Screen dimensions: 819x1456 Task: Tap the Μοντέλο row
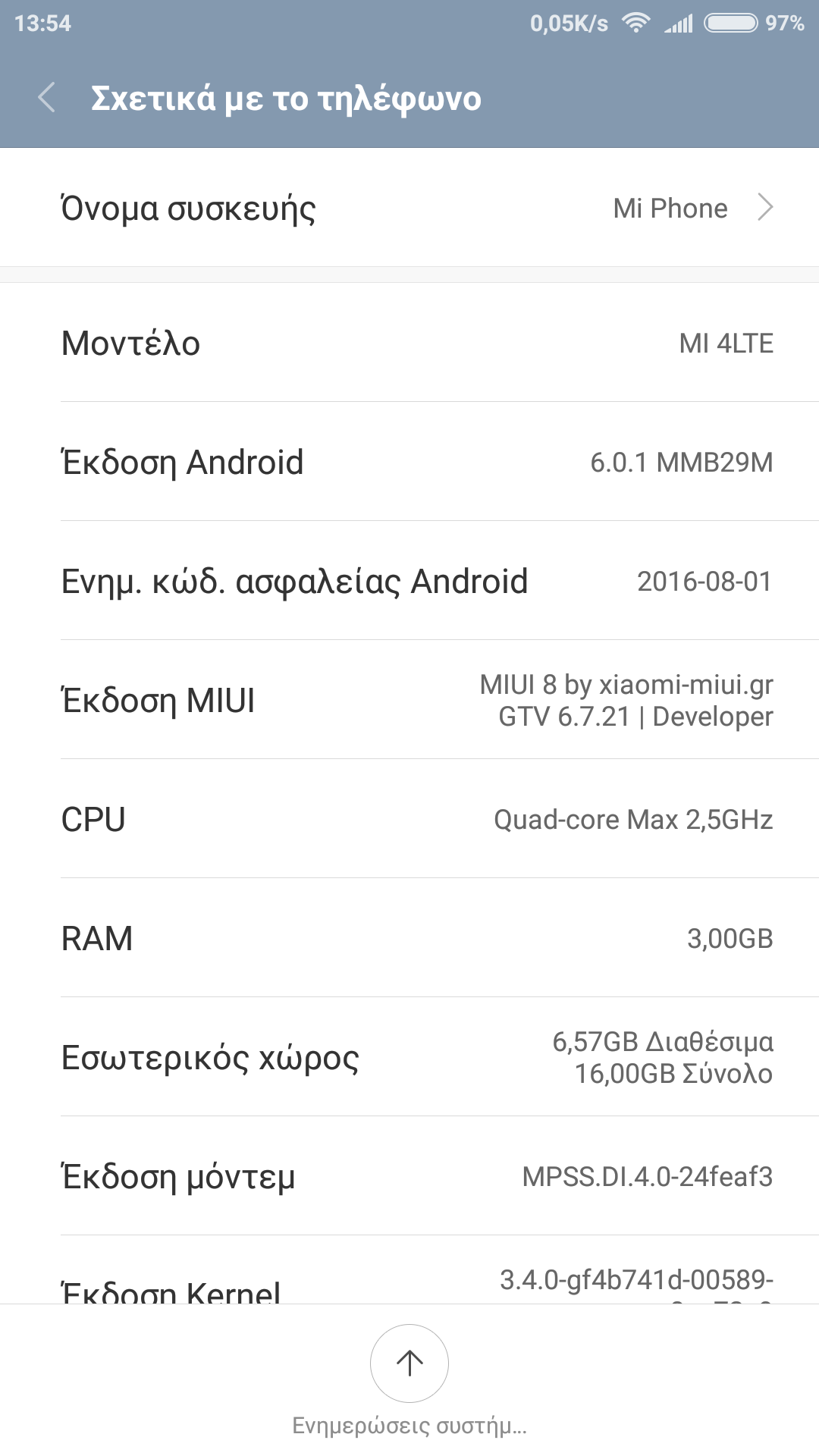[x=409, y=343]
